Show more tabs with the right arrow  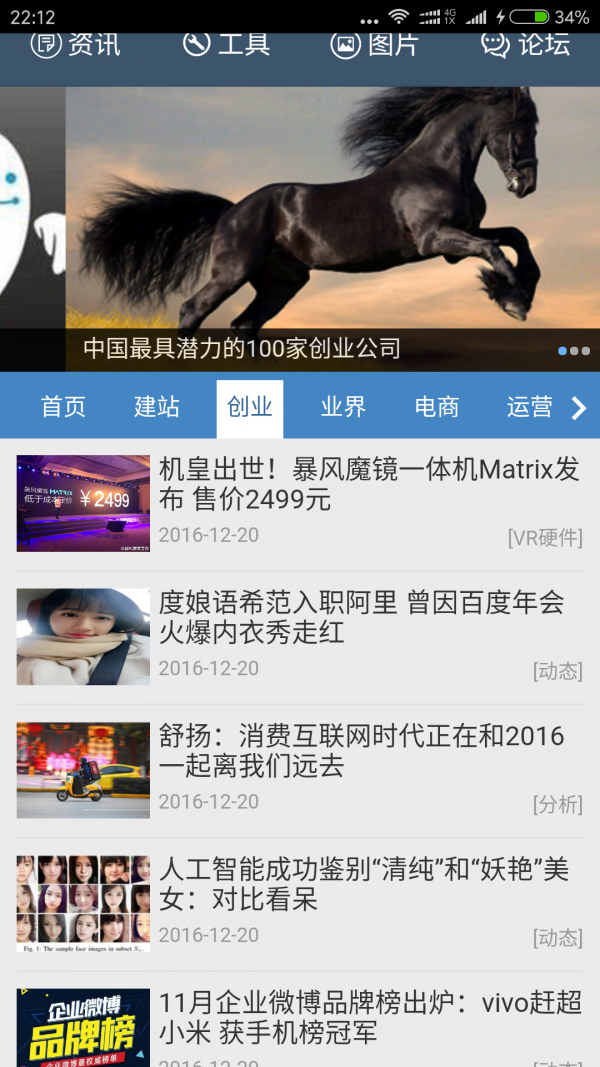(579, 407)
